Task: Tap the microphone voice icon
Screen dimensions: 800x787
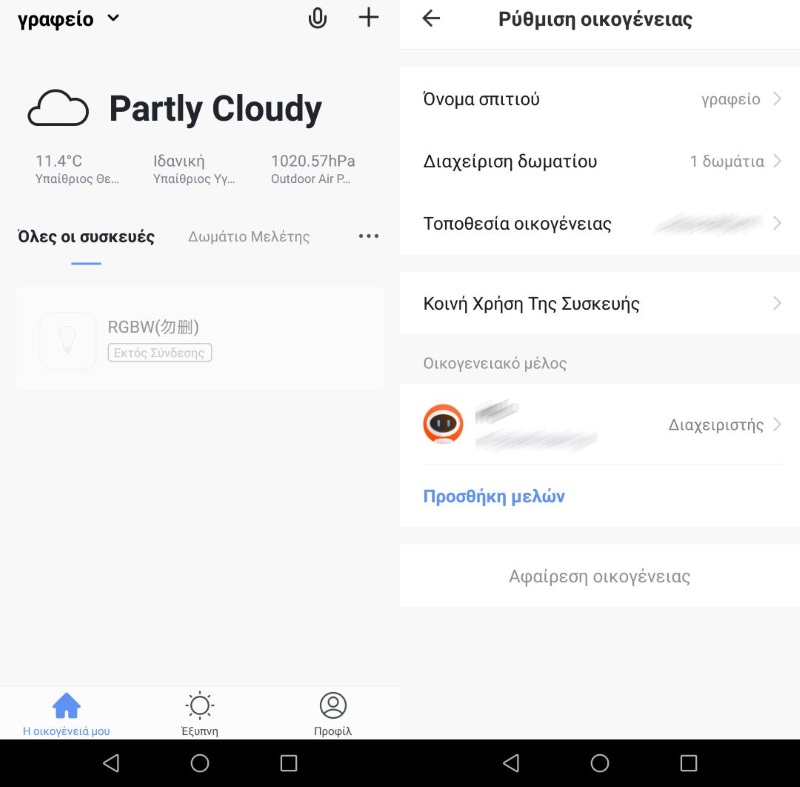Action: (x=318, y=18)
